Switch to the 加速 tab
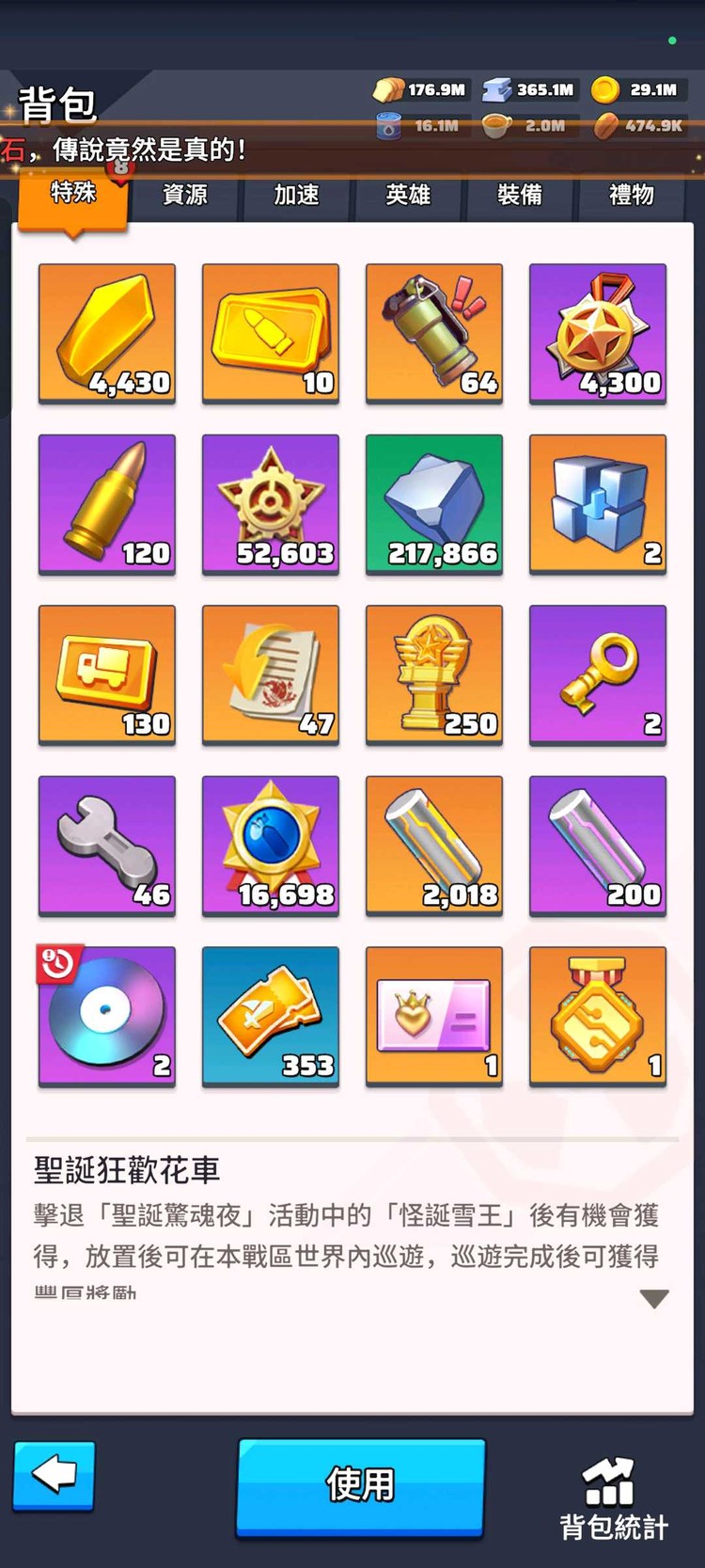Screen dimensions: 705x1568 [x=297, y=195]
